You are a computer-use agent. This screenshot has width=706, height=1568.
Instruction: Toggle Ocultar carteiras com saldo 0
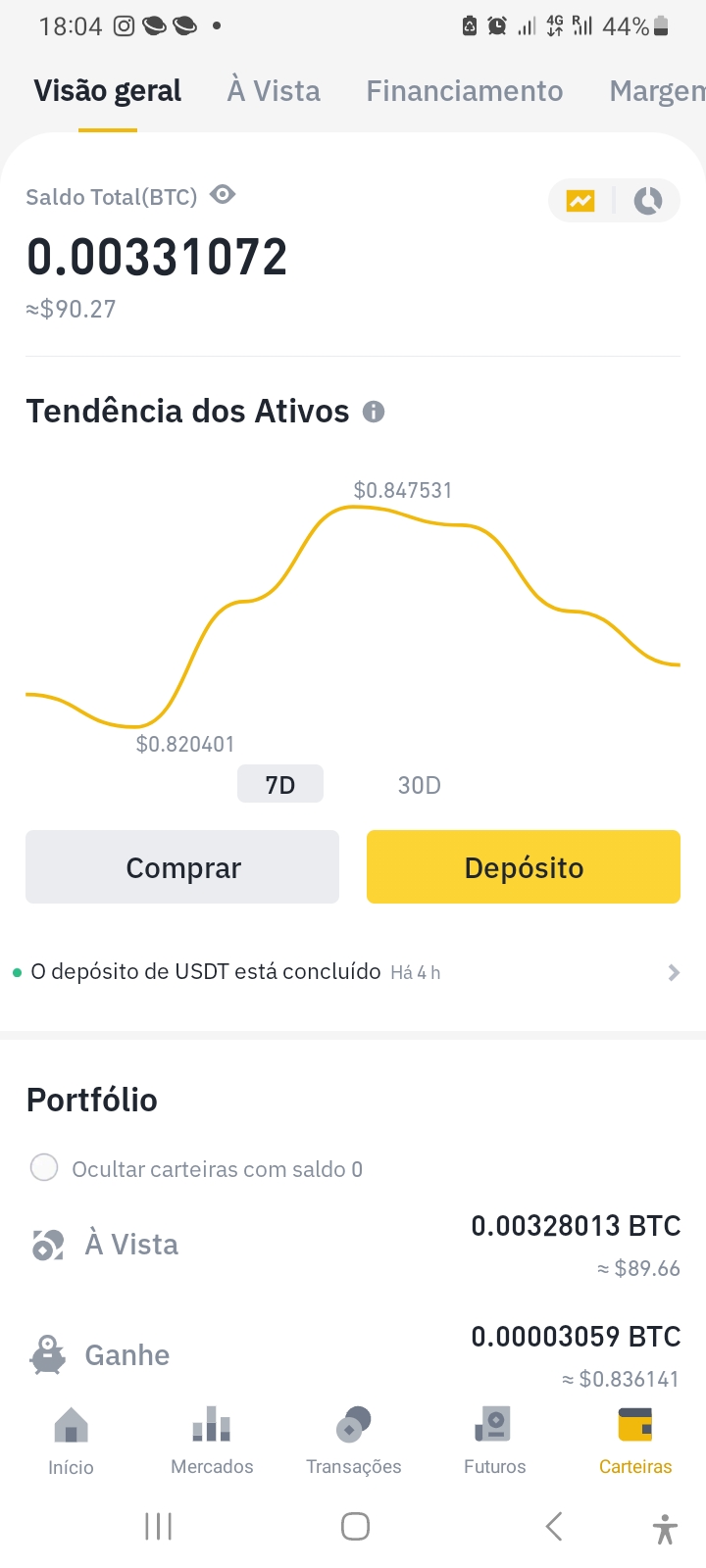click(44, 1168)
